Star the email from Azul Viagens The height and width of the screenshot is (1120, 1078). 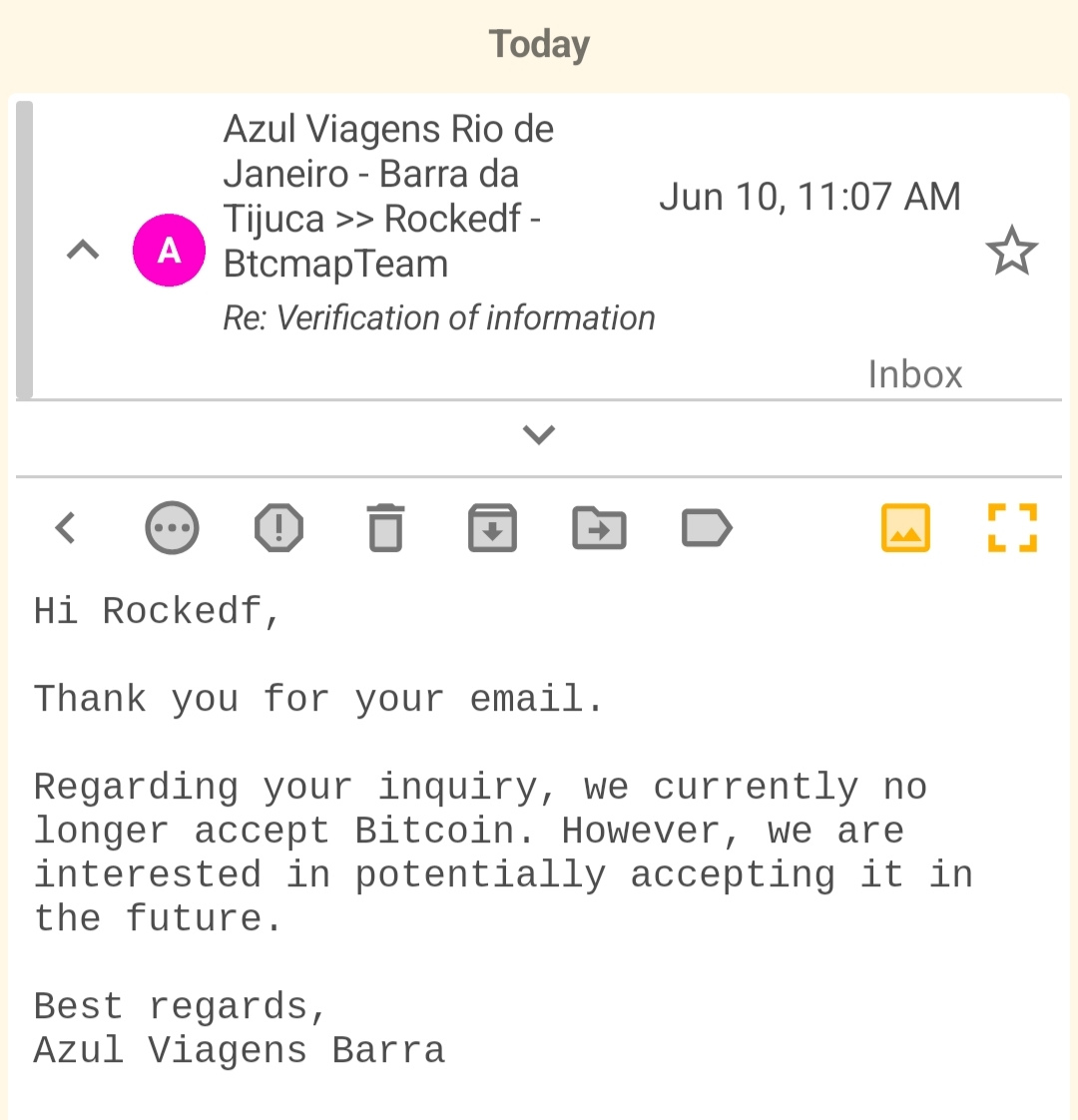[1011, 251]
